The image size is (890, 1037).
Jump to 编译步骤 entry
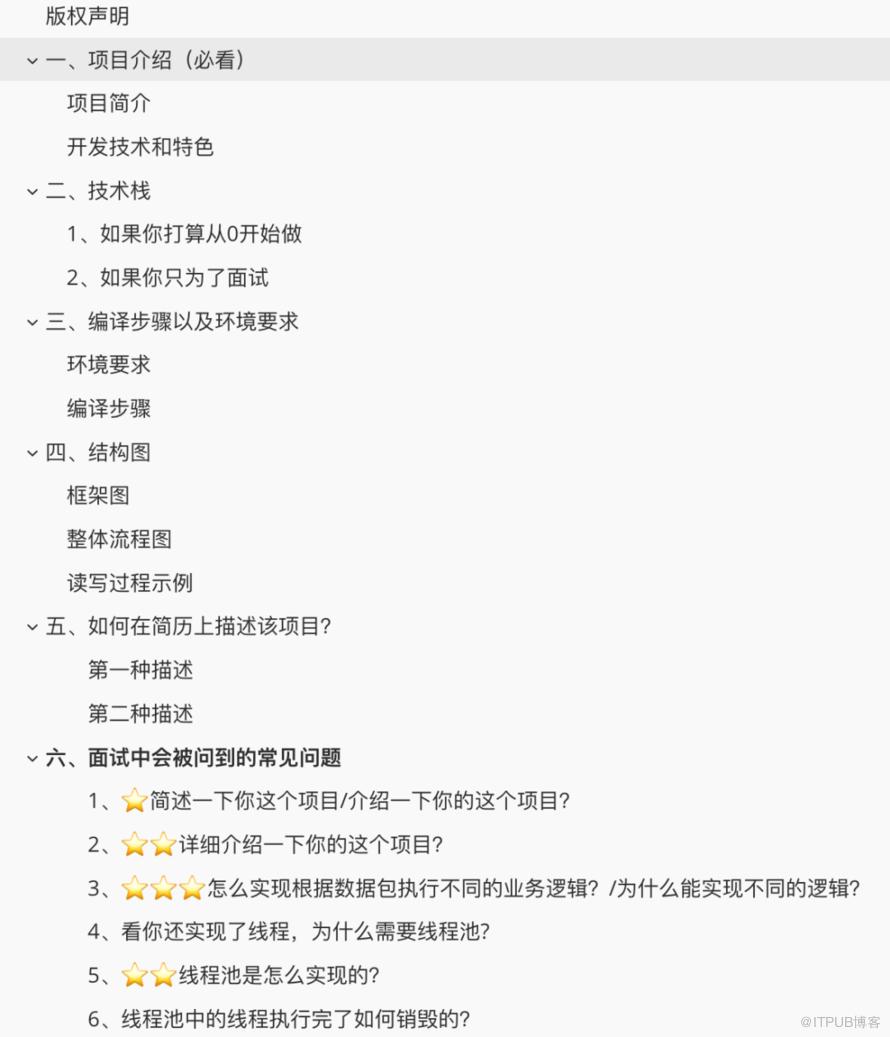point(109,409)
